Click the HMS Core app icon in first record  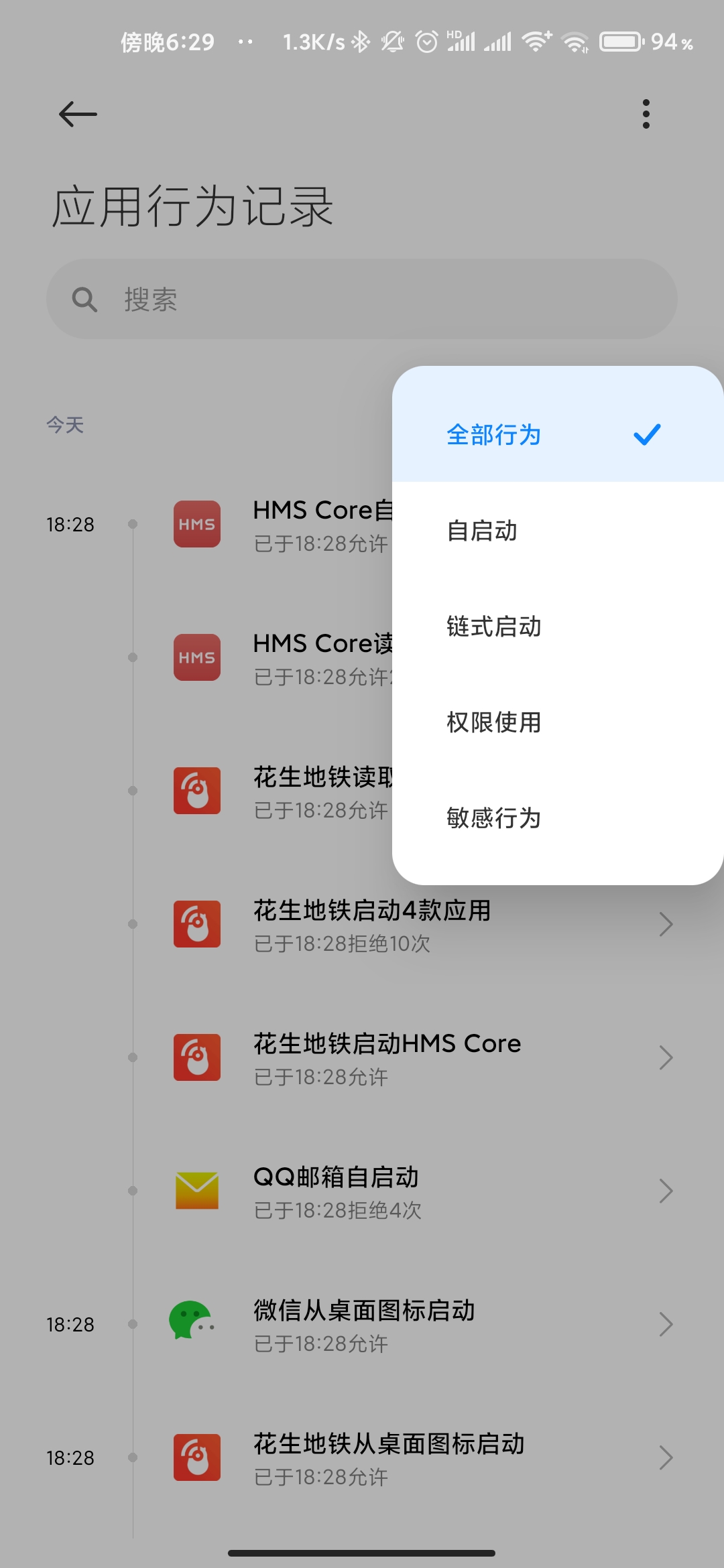[196, 525]
